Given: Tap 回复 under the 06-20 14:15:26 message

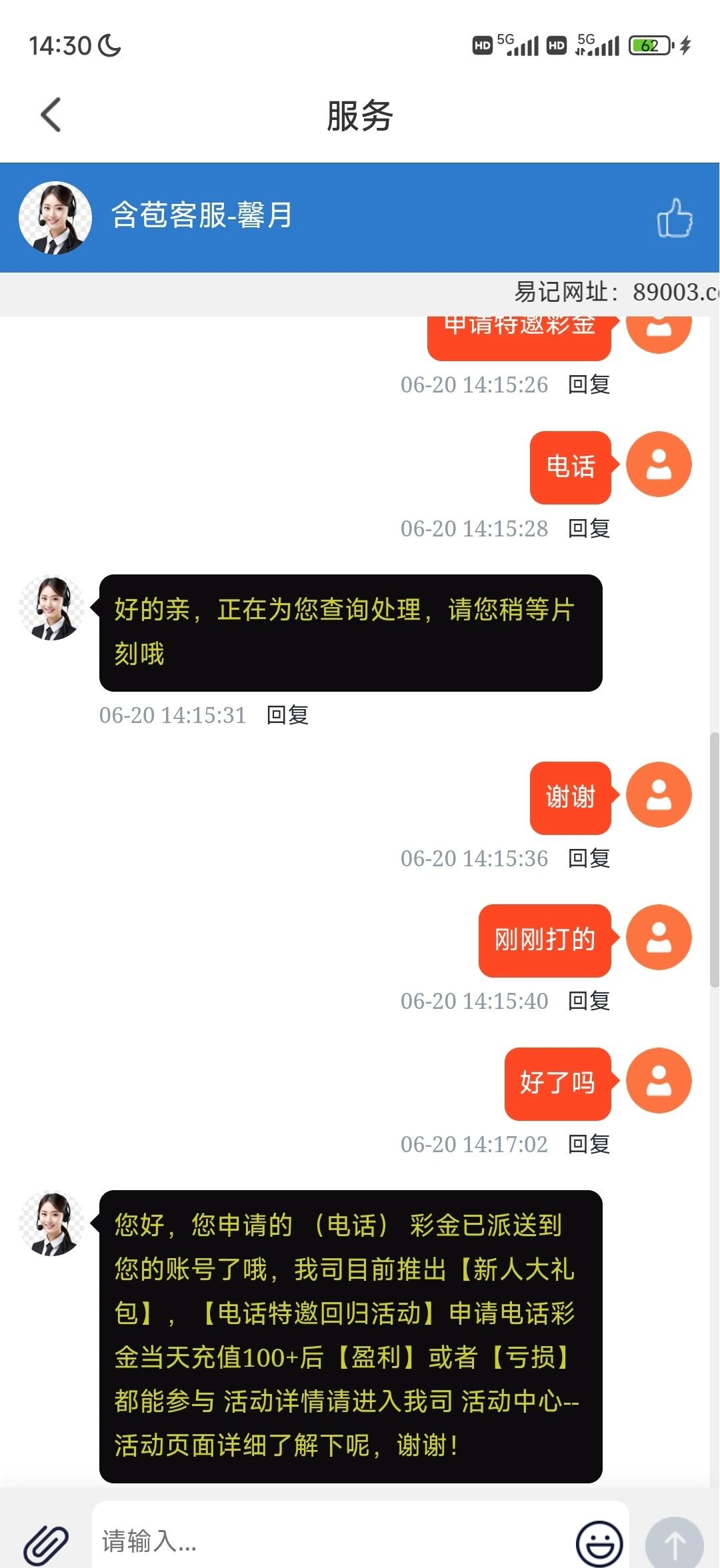Looking at the screenshot, I should pyautogui.click(x=589, y=385).
